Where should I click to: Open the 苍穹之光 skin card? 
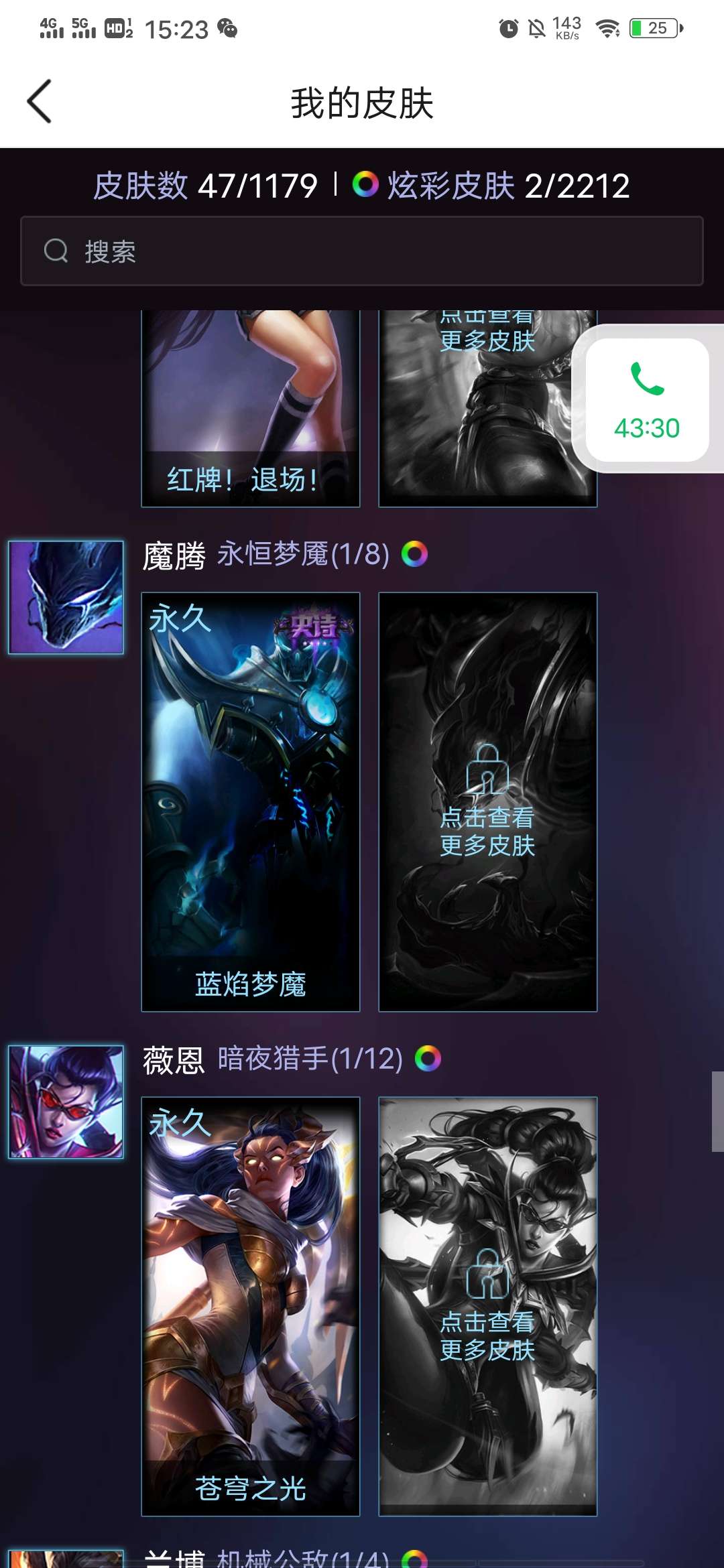[250, 1306]
